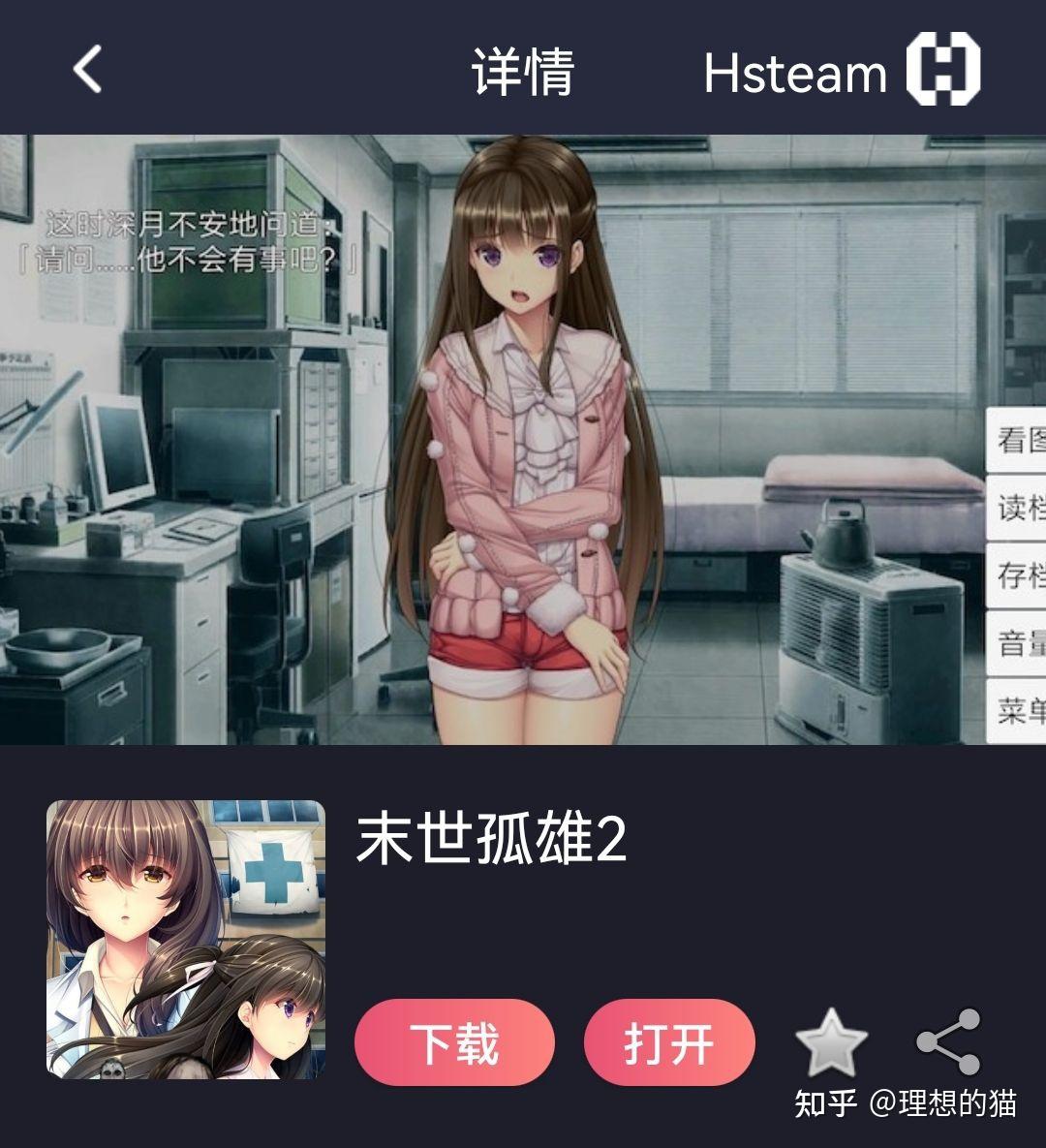Open sharing options with the share icon

[944, 1043]
